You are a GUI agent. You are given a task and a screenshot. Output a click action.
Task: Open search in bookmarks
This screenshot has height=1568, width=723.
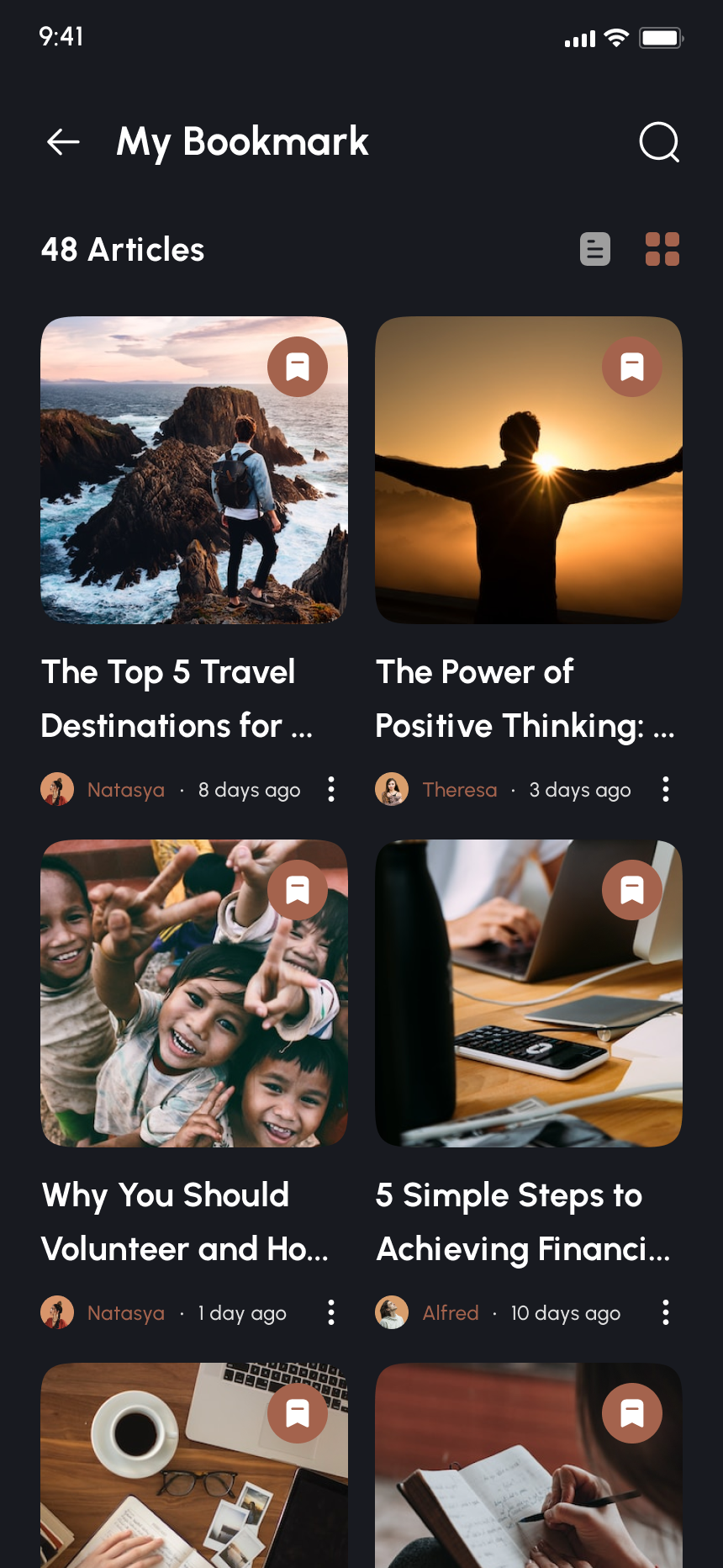659,142
